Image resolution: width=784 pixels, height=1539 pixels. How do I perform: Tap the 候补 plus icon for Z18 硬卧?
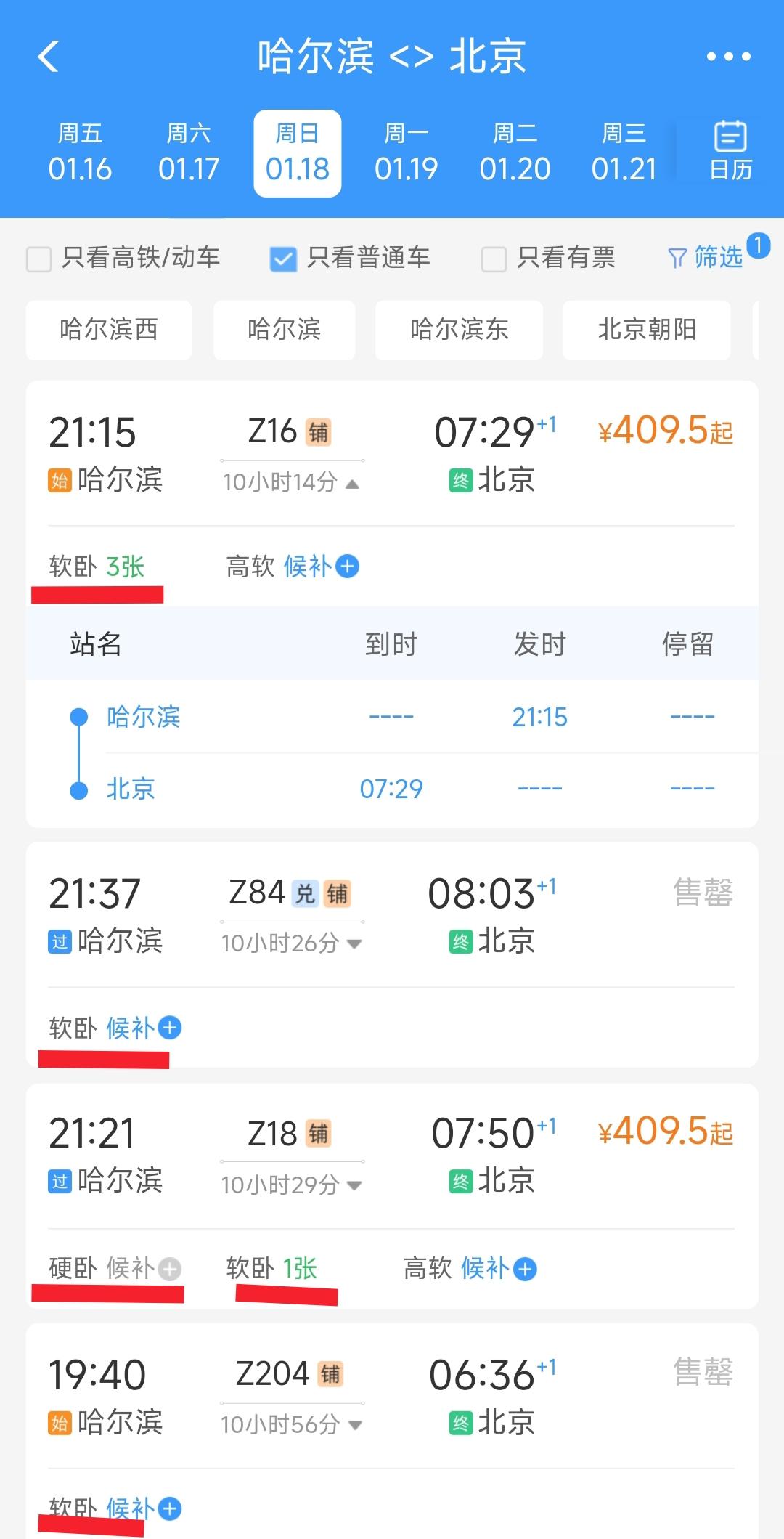pos(169,1268)
